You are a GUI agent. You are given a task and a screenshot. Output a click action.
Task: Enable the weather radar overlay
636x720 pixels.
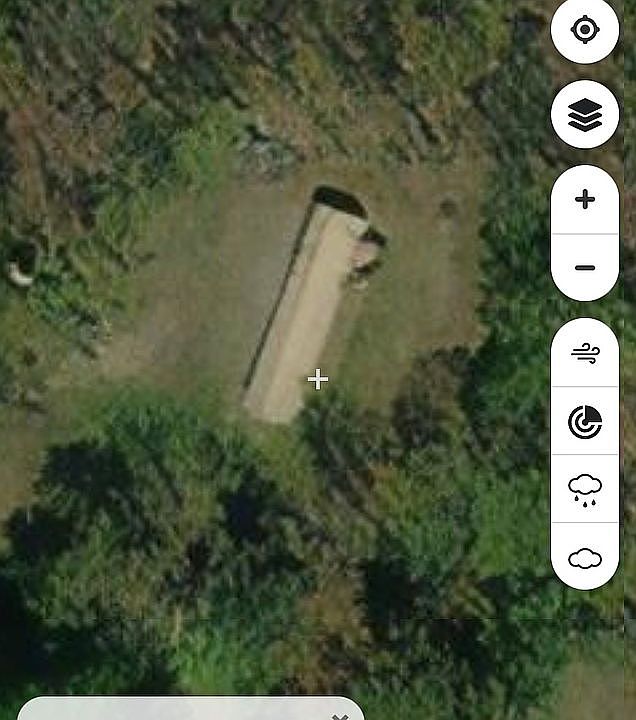pos(585,421)
